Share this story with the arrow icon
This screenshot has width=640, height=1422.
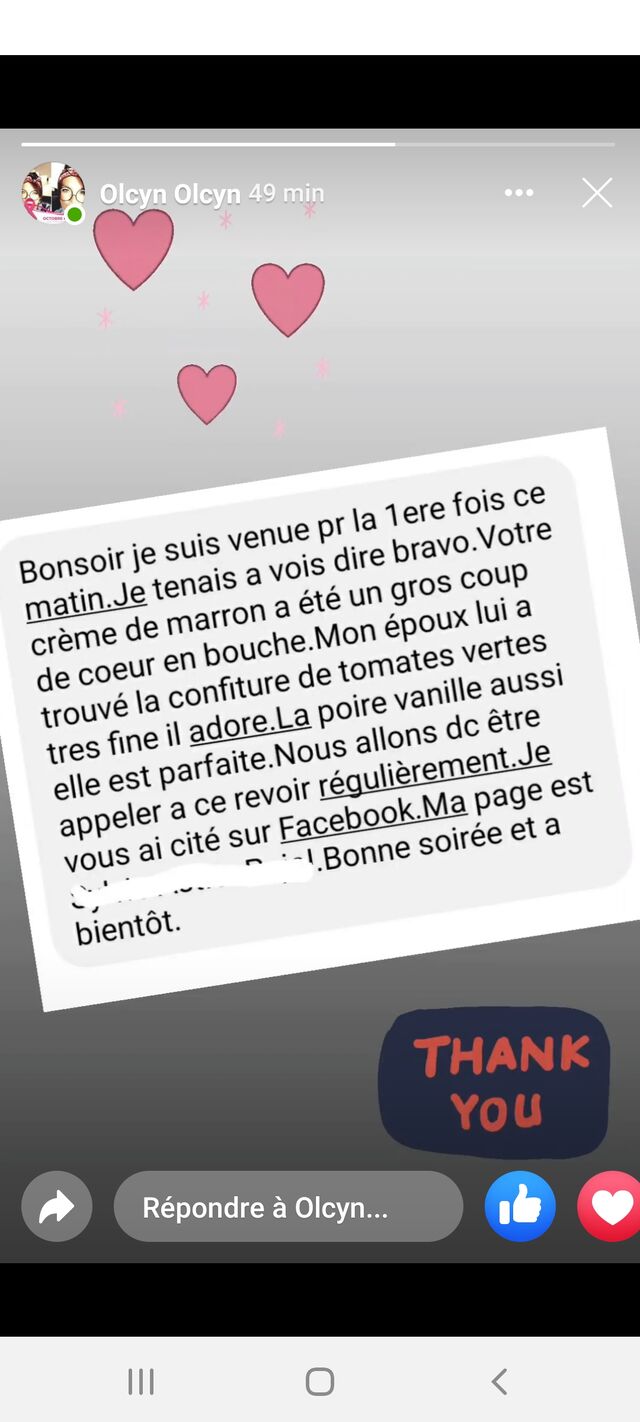tap(56, 1207)
